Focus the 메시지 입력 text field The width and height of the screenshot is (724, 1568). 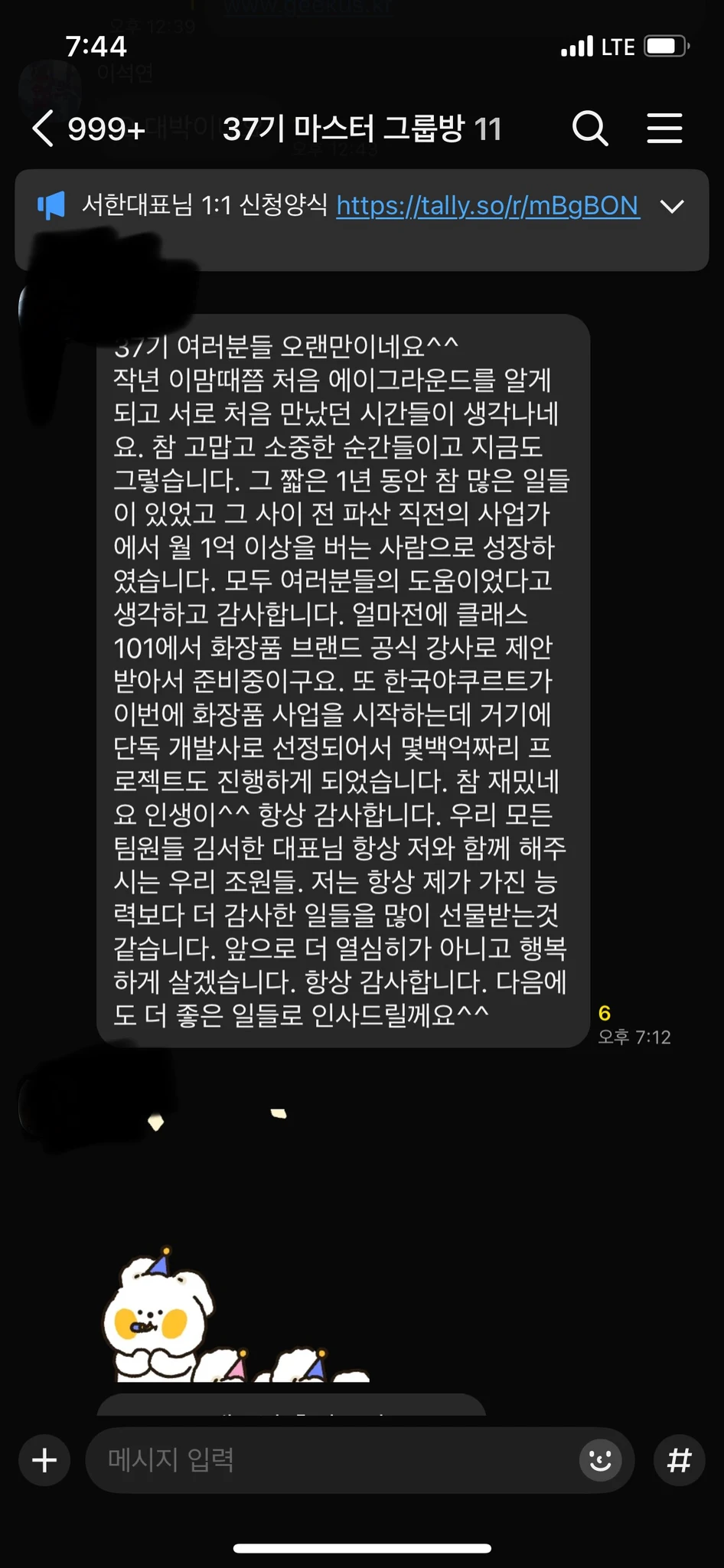[x=329, y=1460]
